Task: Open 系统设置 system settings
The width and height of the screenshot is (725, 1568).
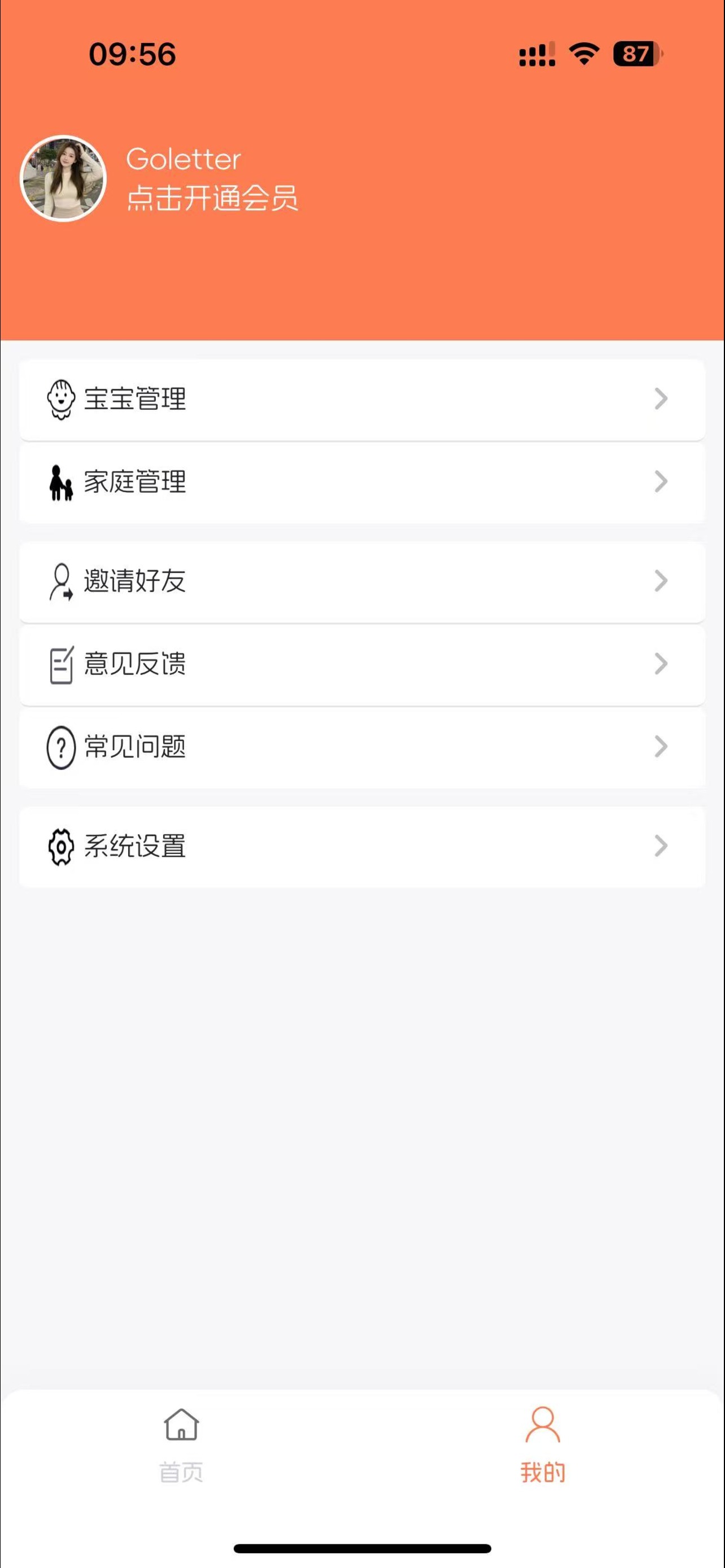Action: 361,846
